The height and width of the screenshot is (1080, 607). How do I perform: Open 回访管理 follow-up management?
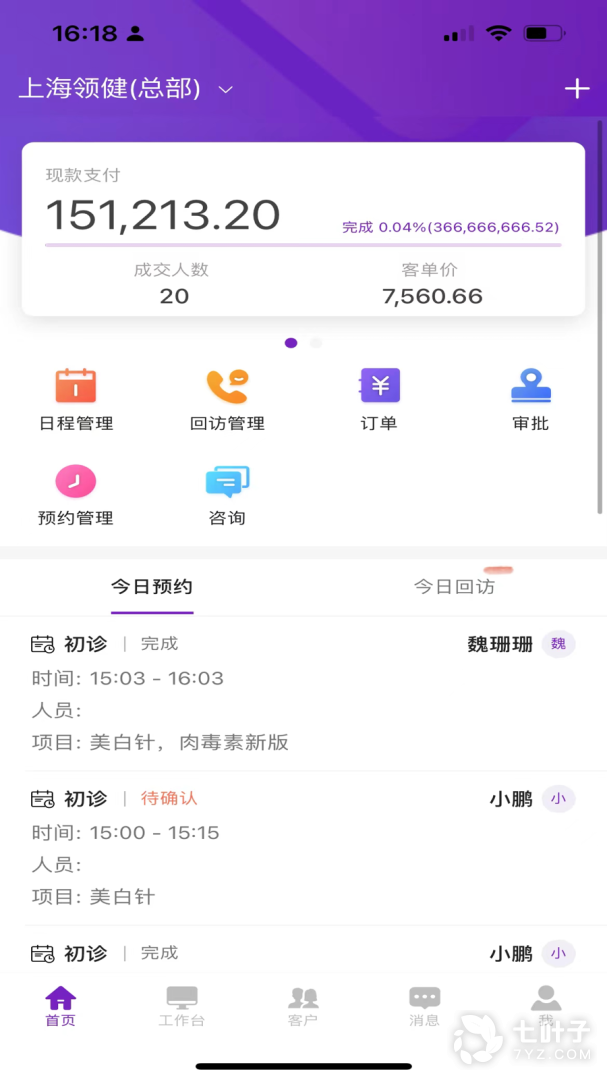pos(227,399)
